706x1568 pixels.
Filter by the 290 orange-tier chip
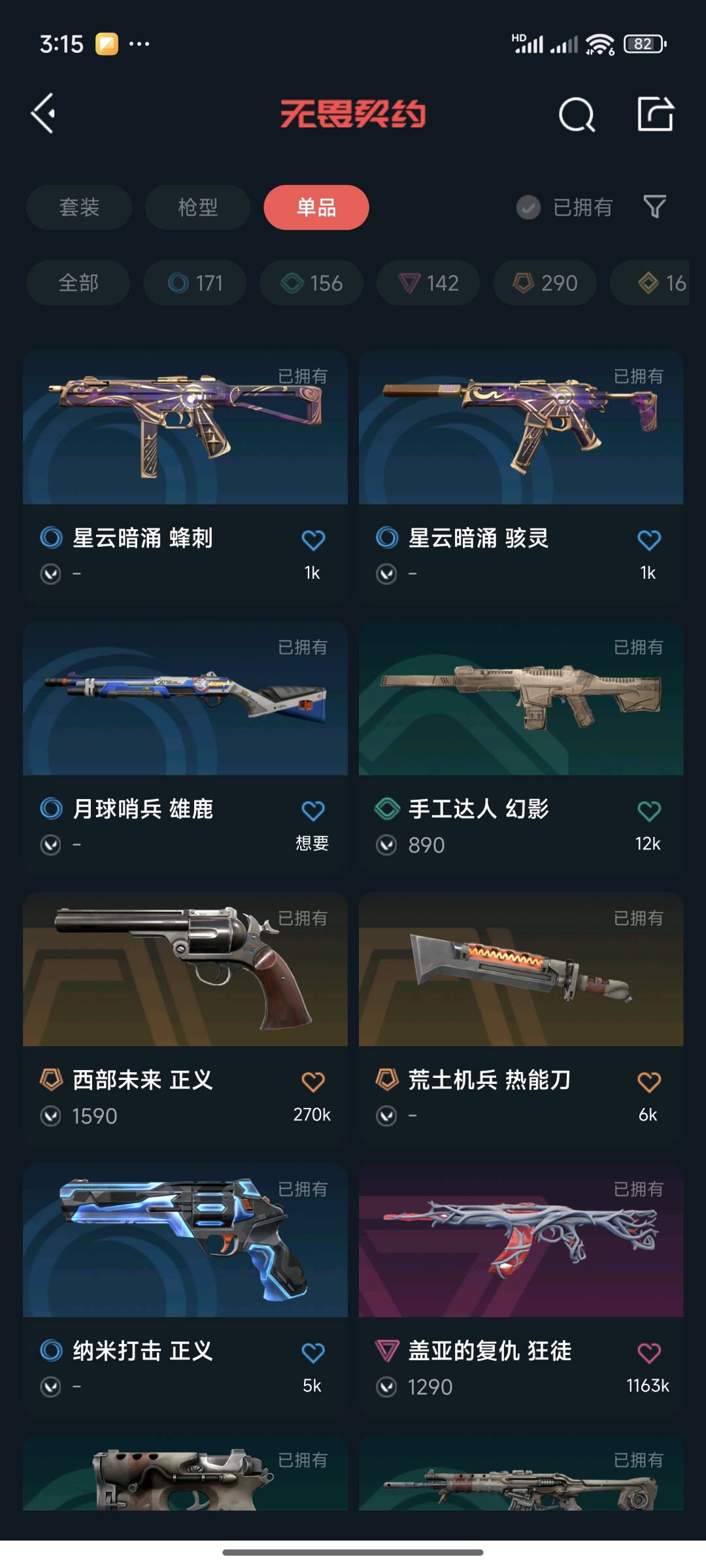pos(545,283)
